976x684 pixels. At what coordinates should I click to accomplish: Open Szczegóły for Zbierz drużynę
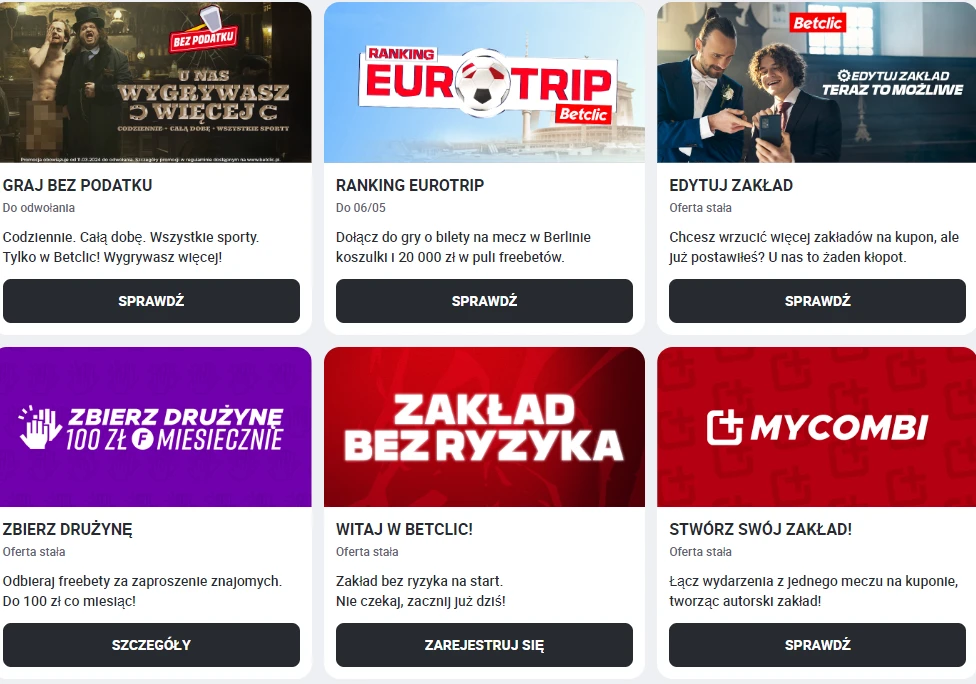151,645
